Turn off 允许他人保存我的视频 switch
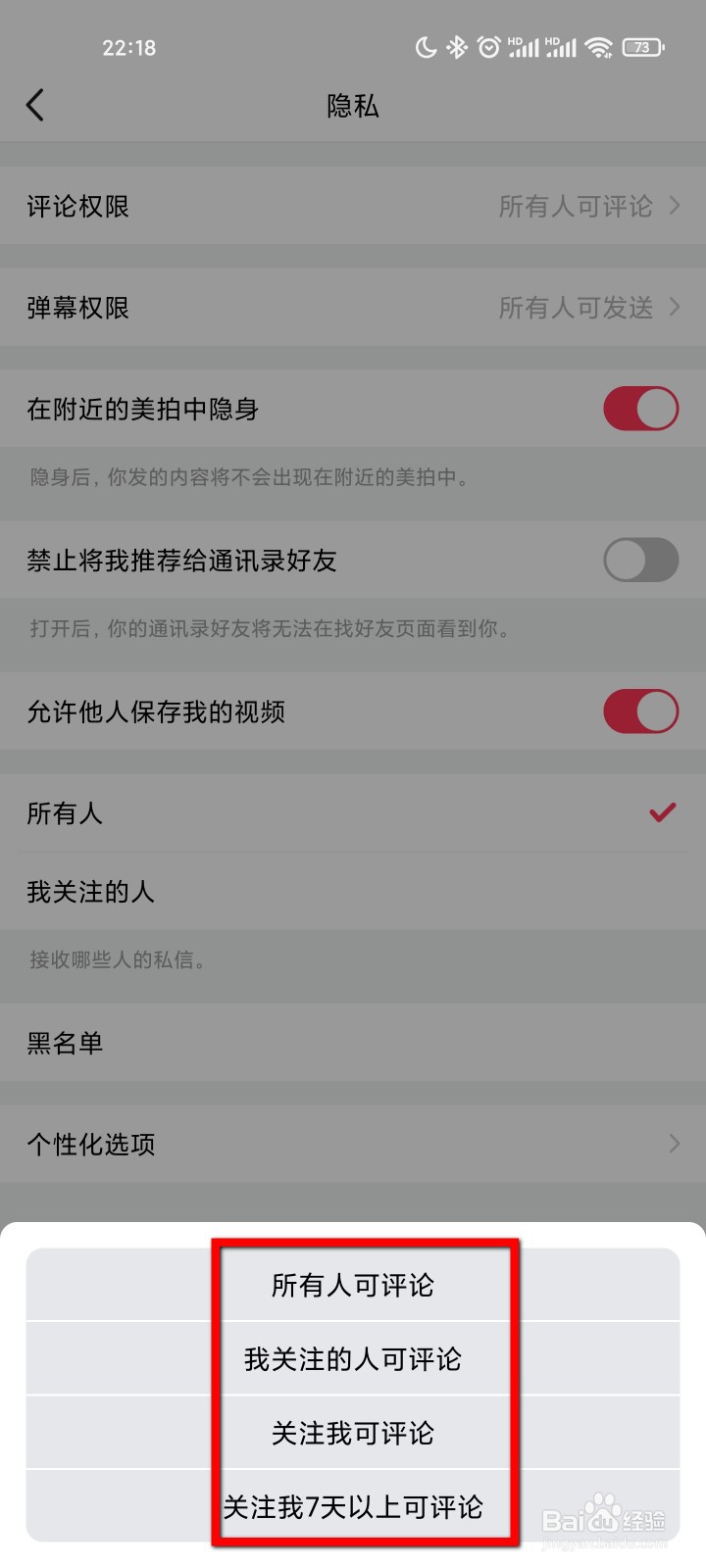 click(641, 711)
